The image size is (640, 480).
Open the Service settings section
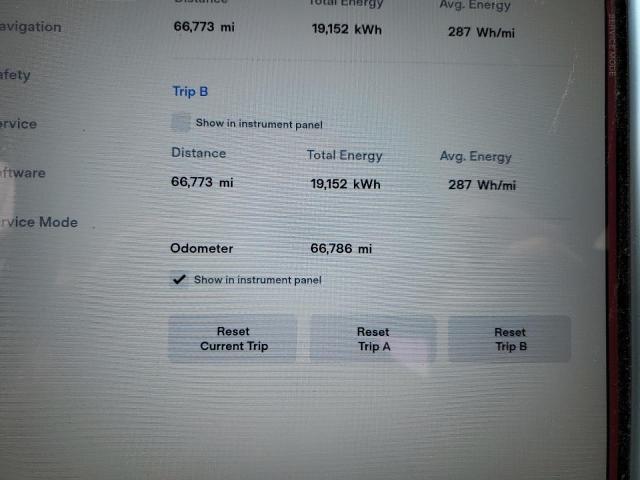tap(18, 124)
